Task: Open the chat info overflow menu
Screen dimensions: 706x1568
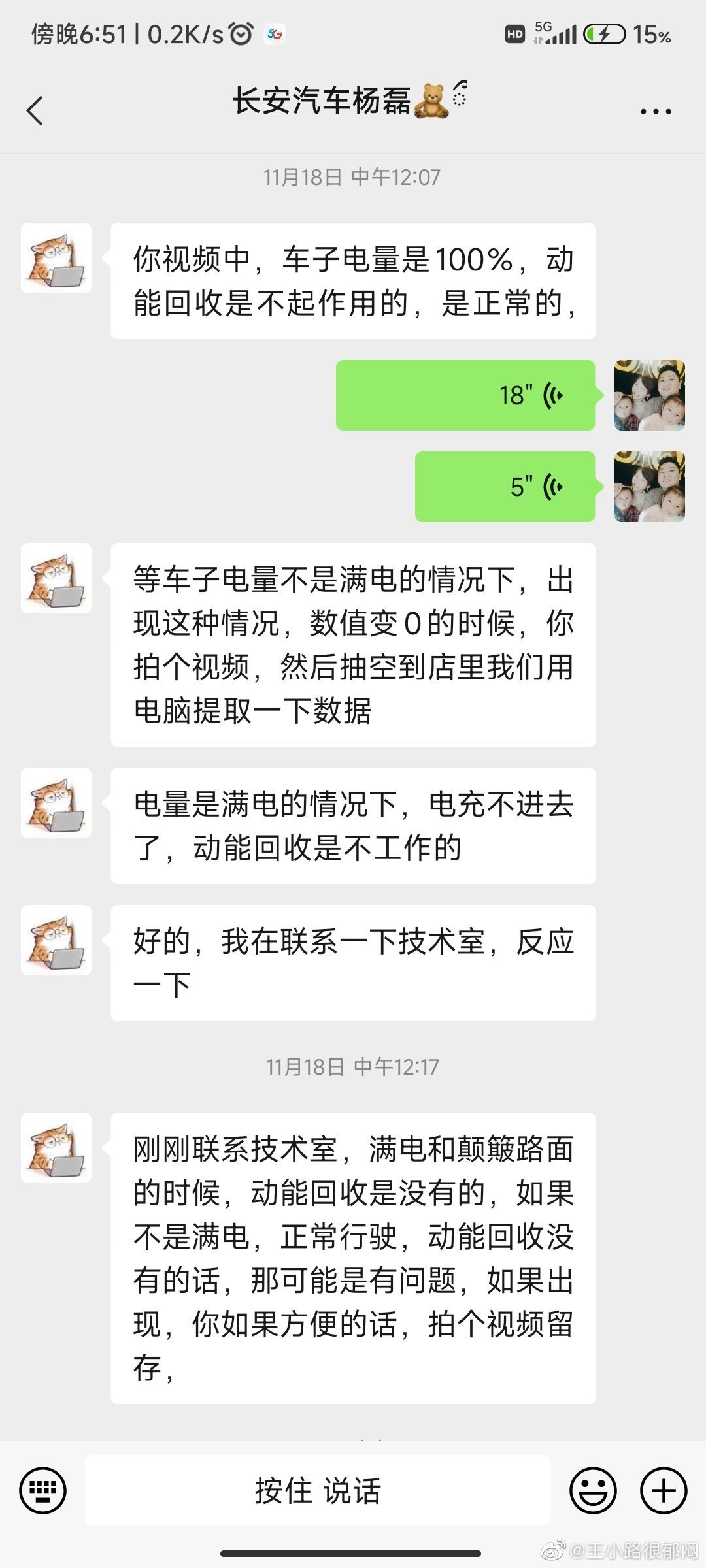Action: (x=656, y=112)
